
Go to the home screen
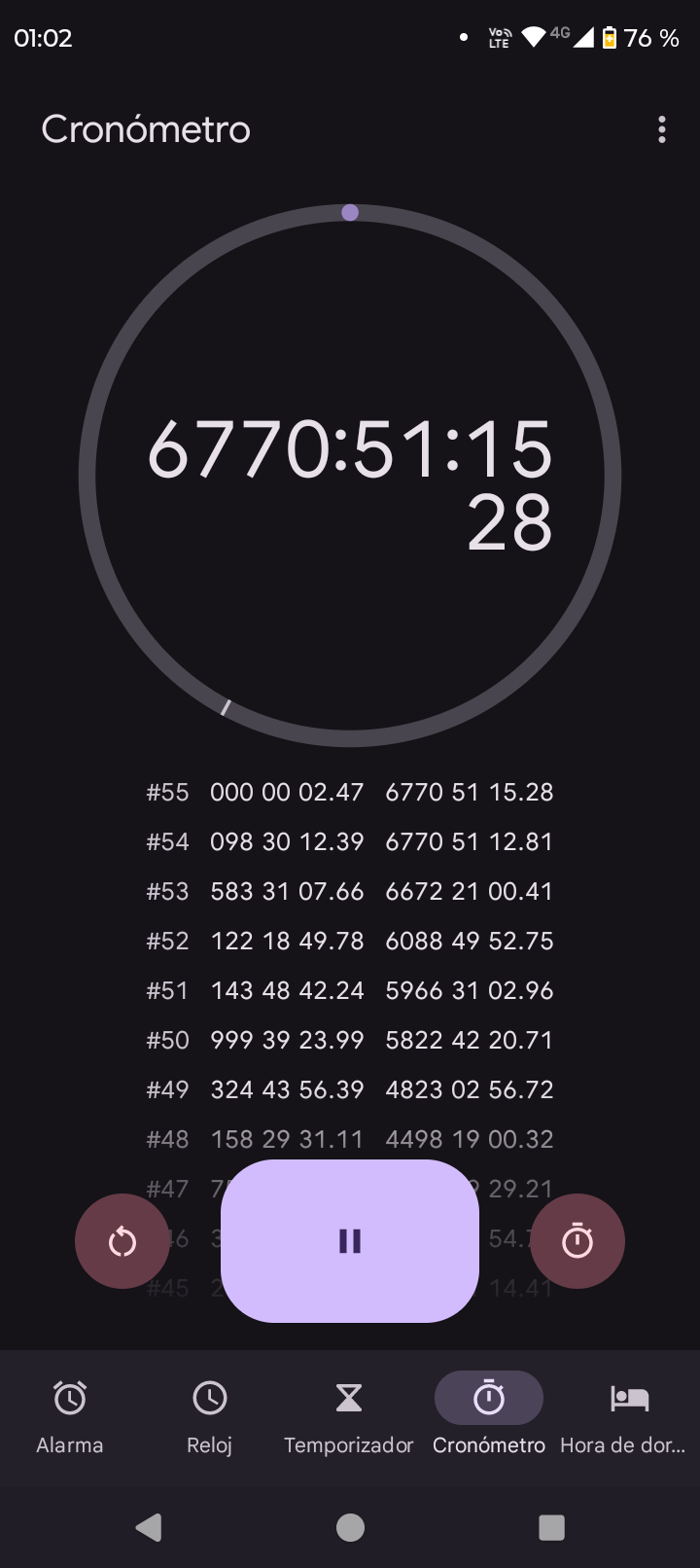[x=350, y=1527]
